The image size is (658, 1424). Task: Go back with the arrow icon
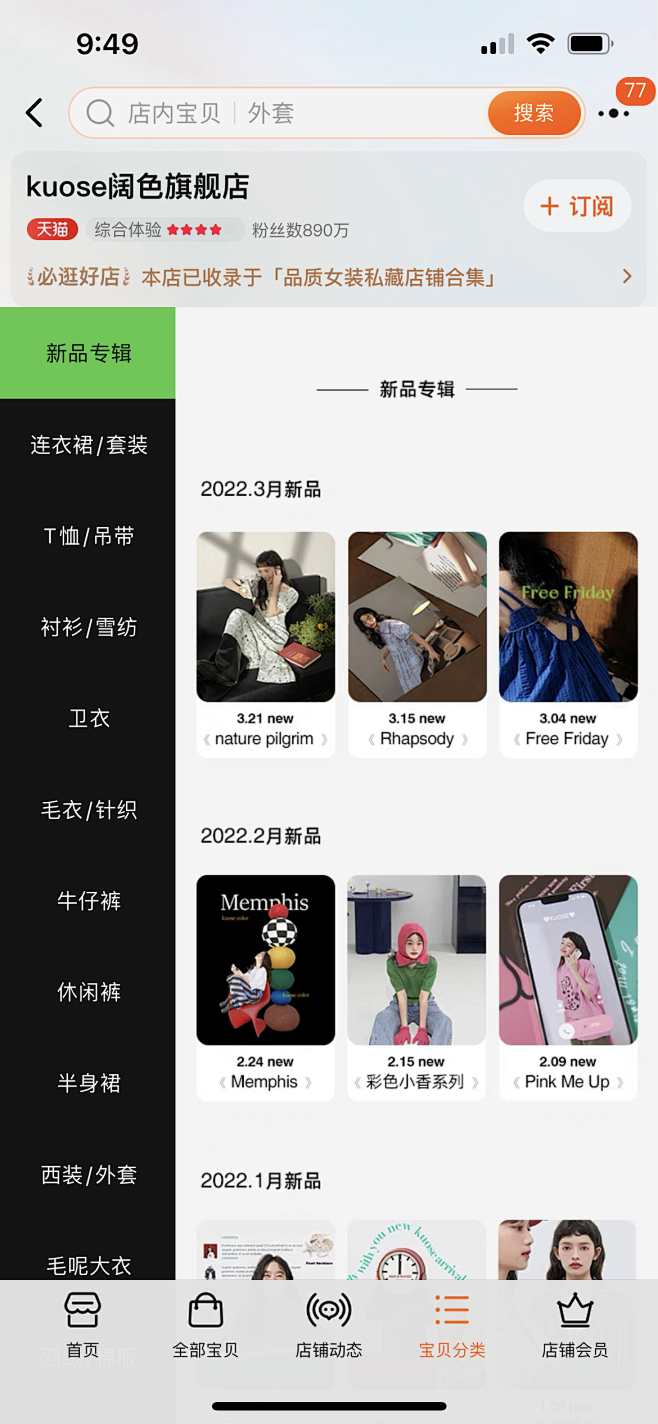[34, 113]
